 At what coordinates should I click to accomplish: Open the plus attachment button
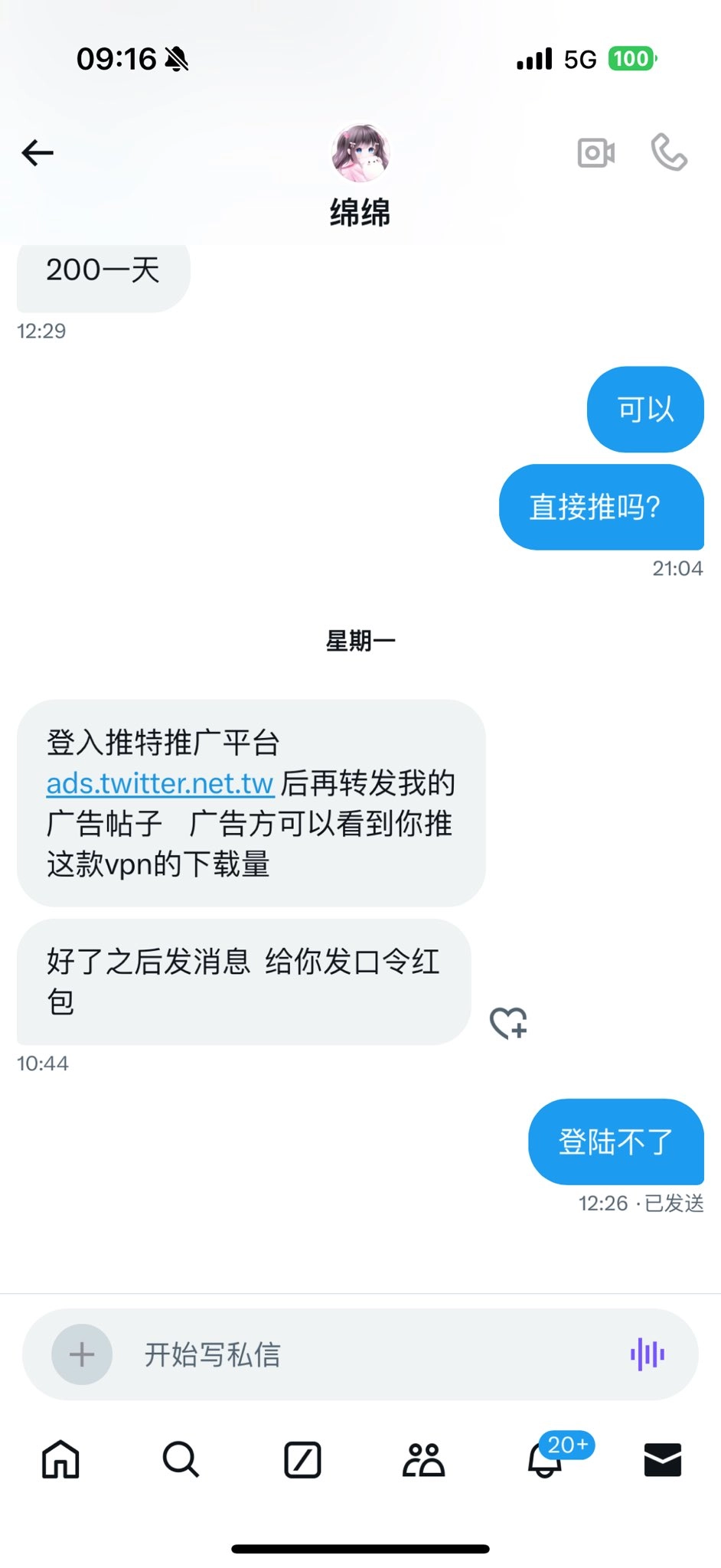coord(82,1354)
